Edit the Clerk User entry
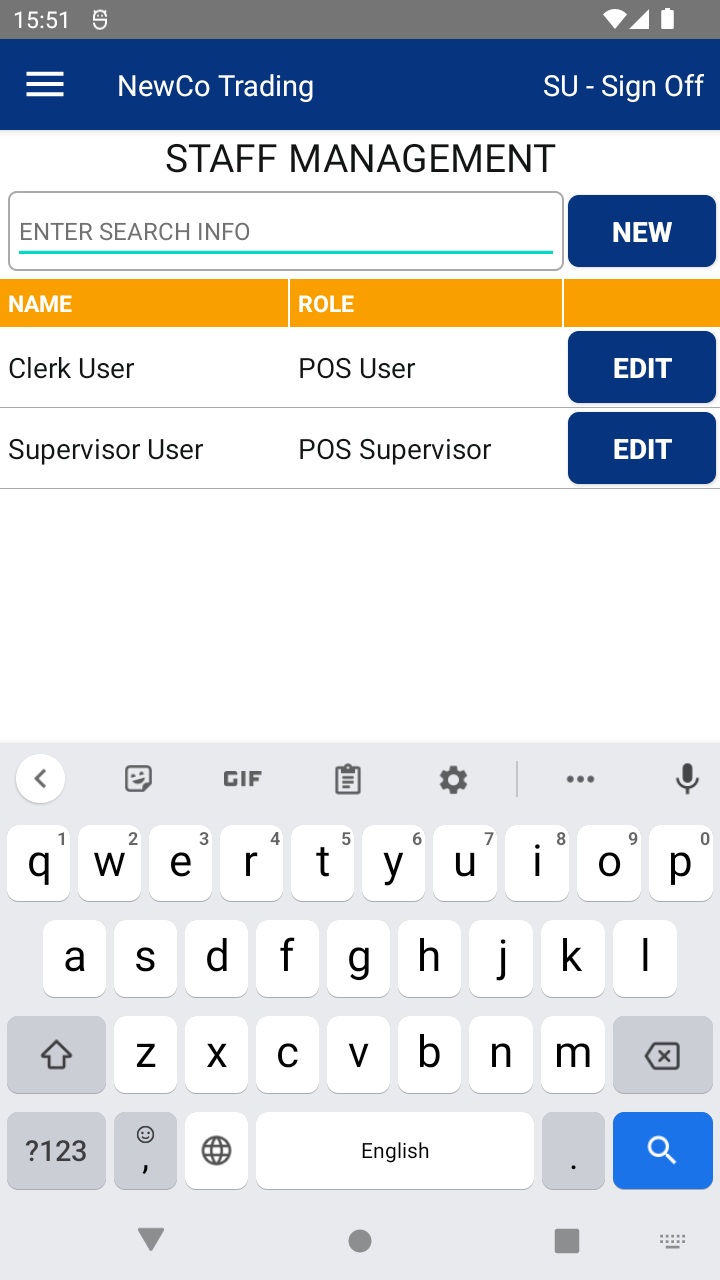The width and height of the screenshot is (720, 1280). [641, 368]
